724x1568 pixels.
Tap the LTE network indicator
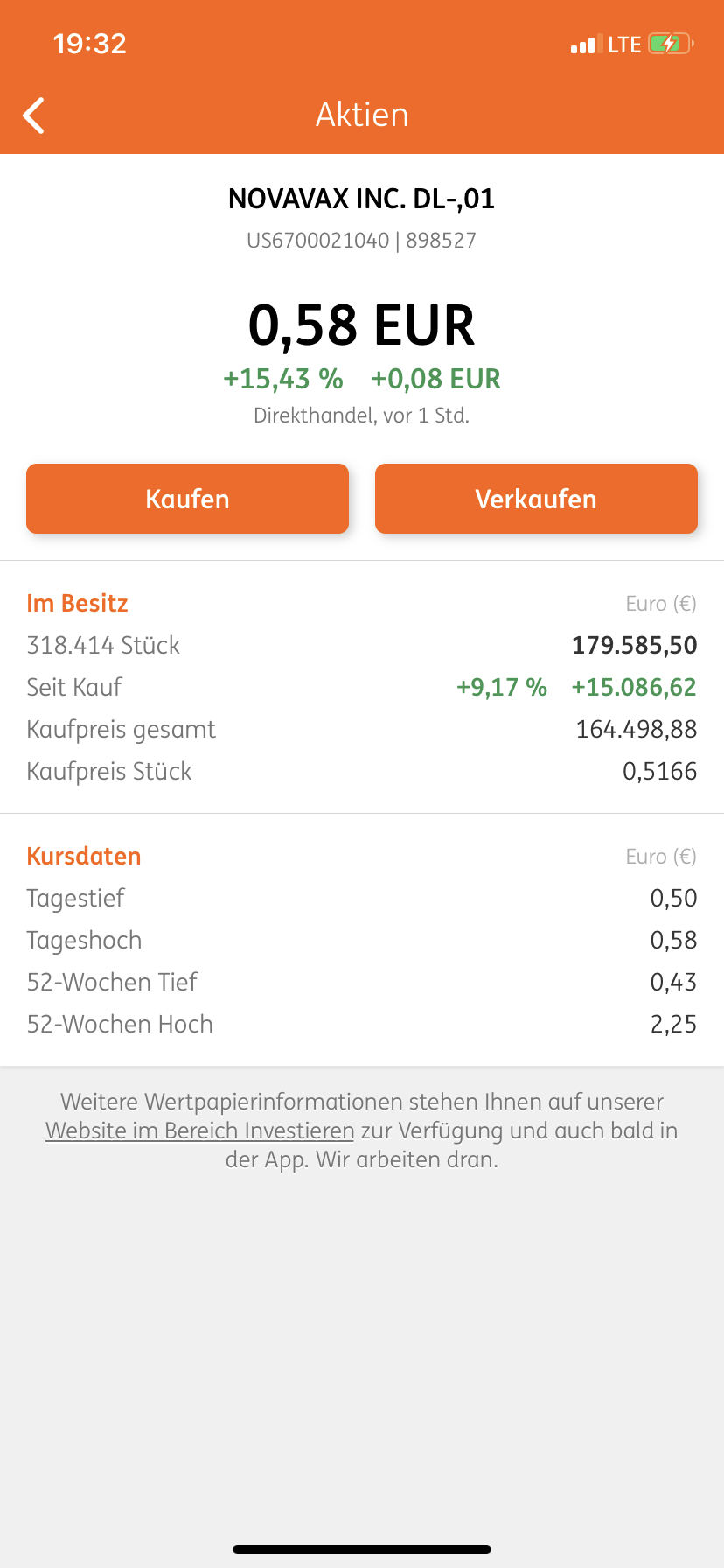click(x=623, y=44)
